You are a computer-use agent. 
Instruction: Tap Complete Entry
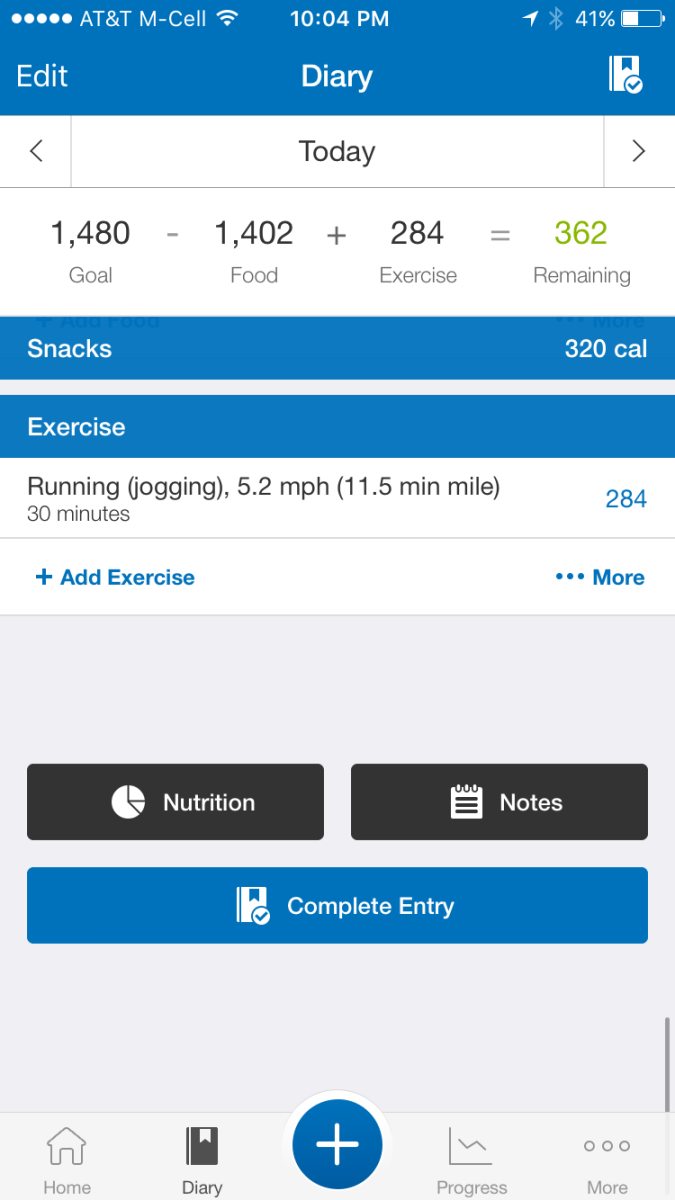pyautogui.click(x=337, y=906)
